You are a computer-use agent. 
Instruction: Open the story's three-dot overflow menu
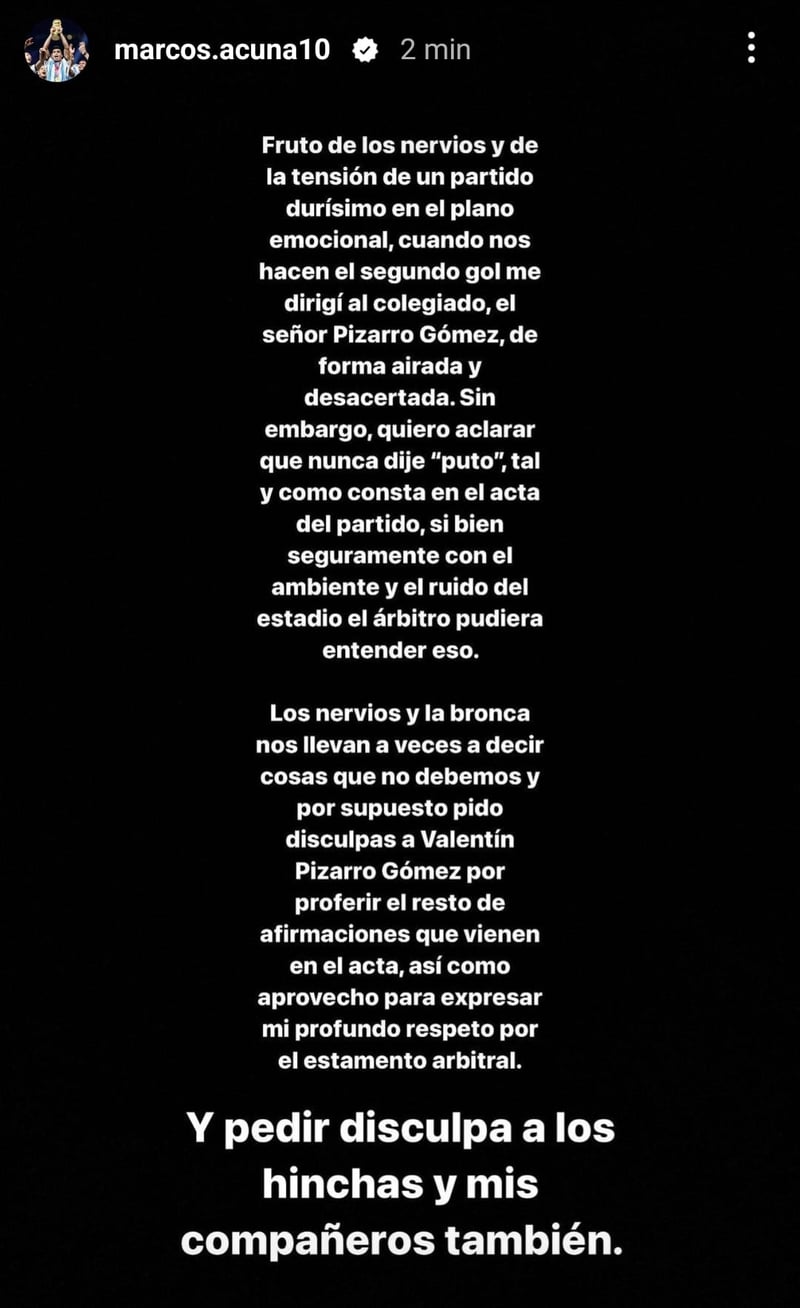pyautogui.click(x=751, y=48)
